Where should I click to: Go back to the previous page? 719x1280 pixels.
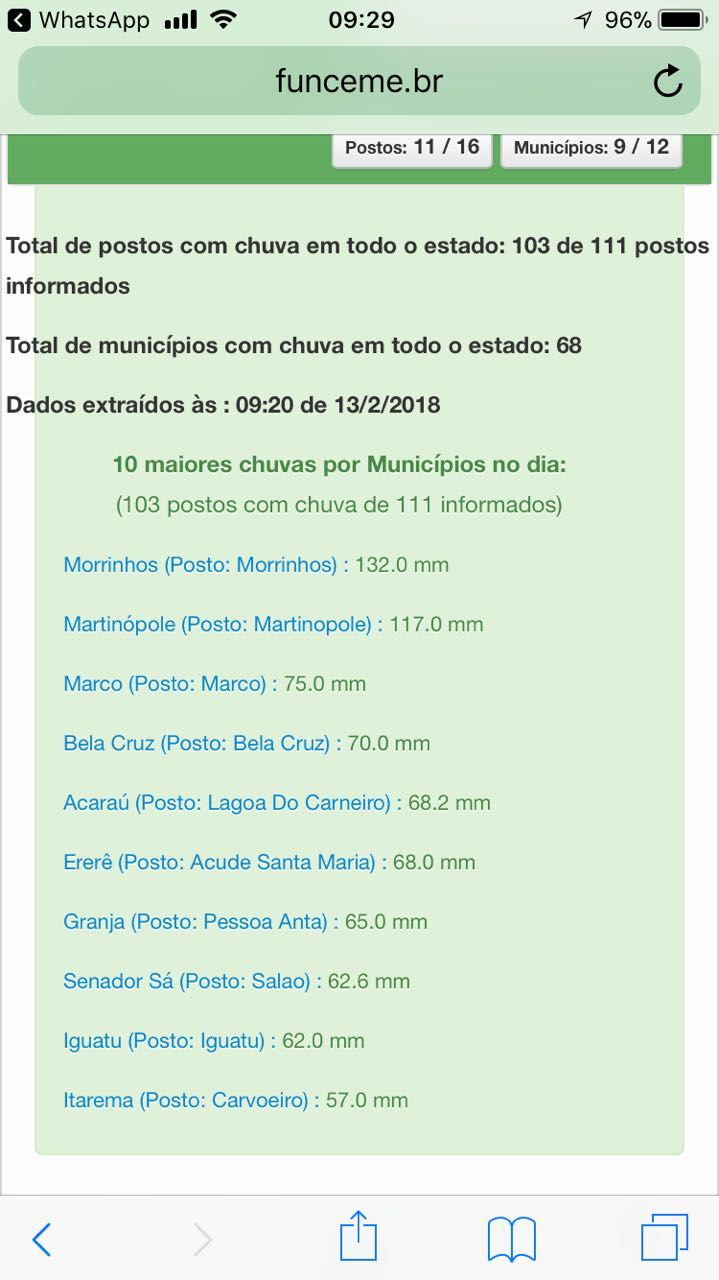[42, 1240]
